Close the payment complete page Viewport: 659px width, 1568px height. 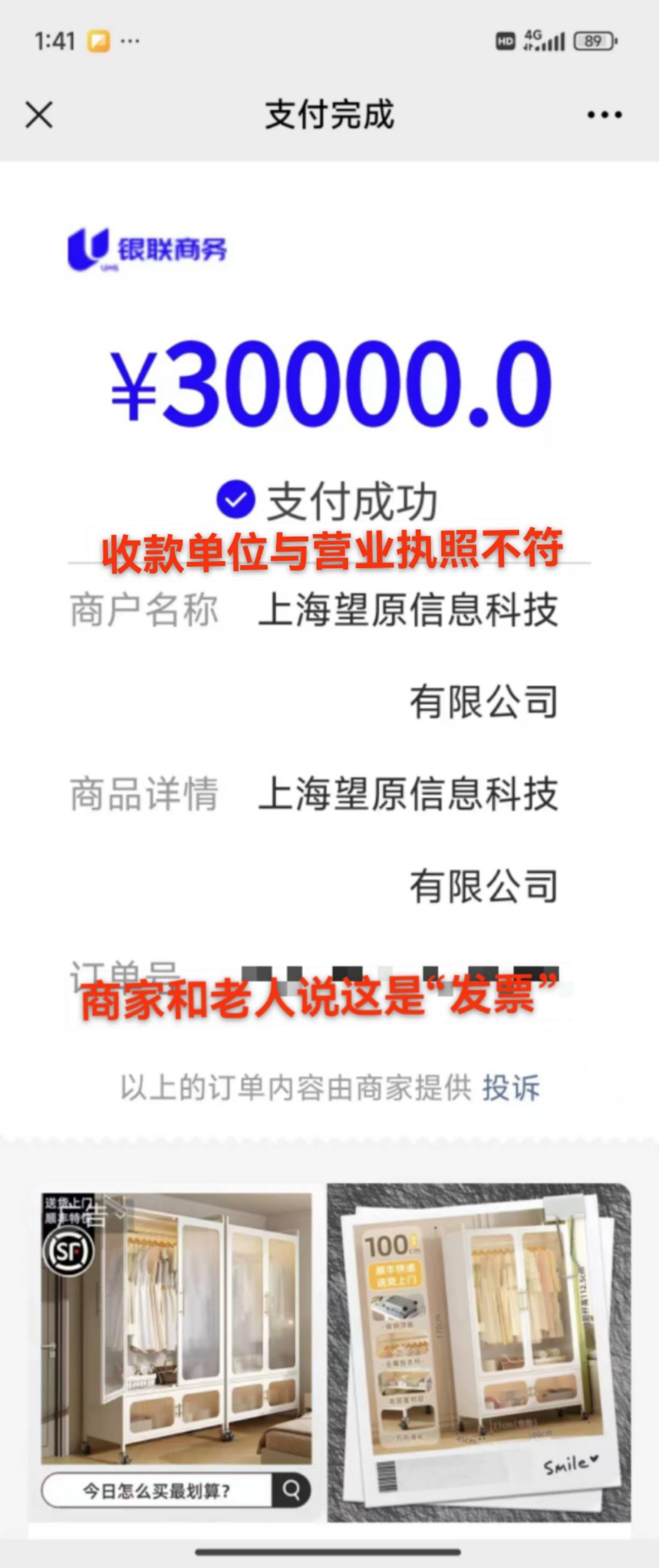39,115
